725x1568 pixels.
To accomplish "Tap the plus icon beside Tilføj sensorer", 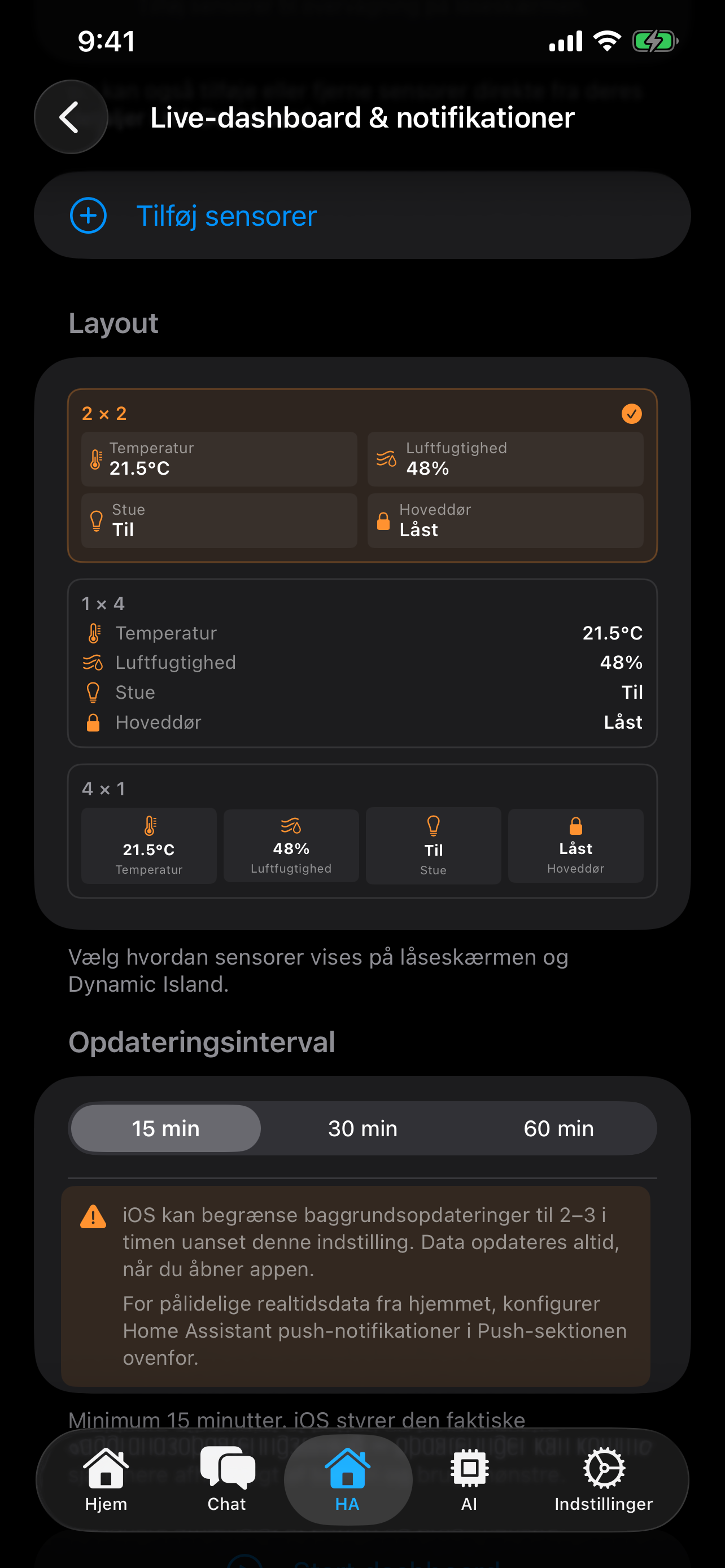I will tap(88, 216).
